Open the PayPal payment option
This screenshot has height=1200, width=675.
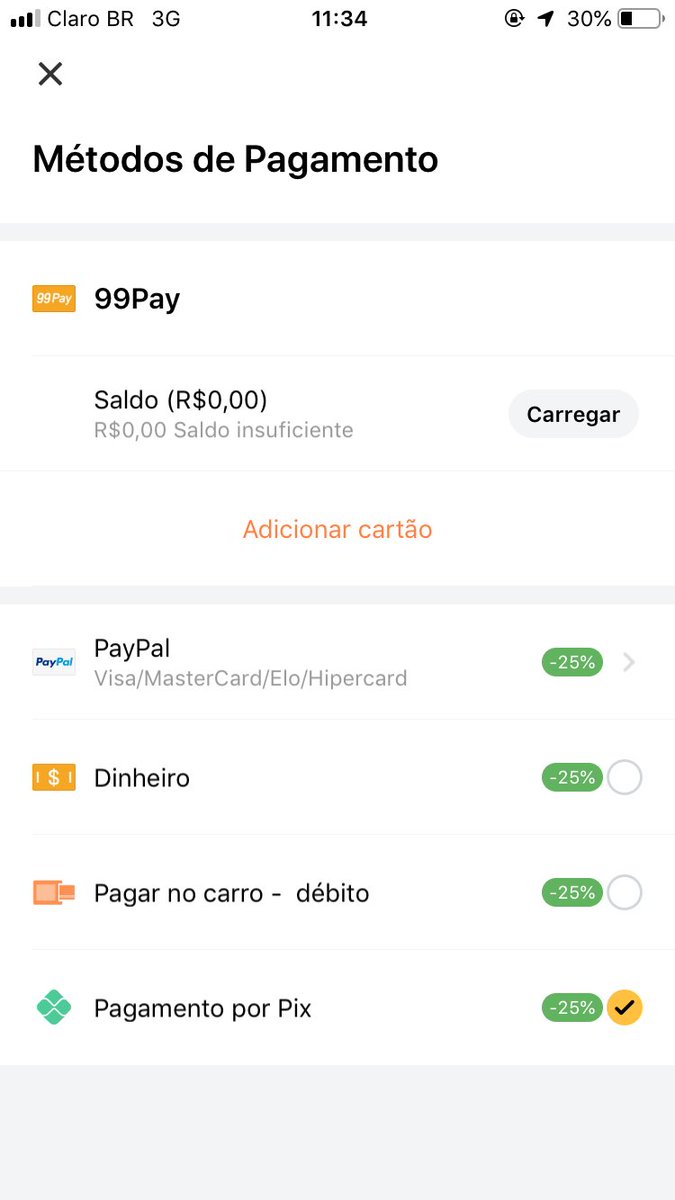337,662
